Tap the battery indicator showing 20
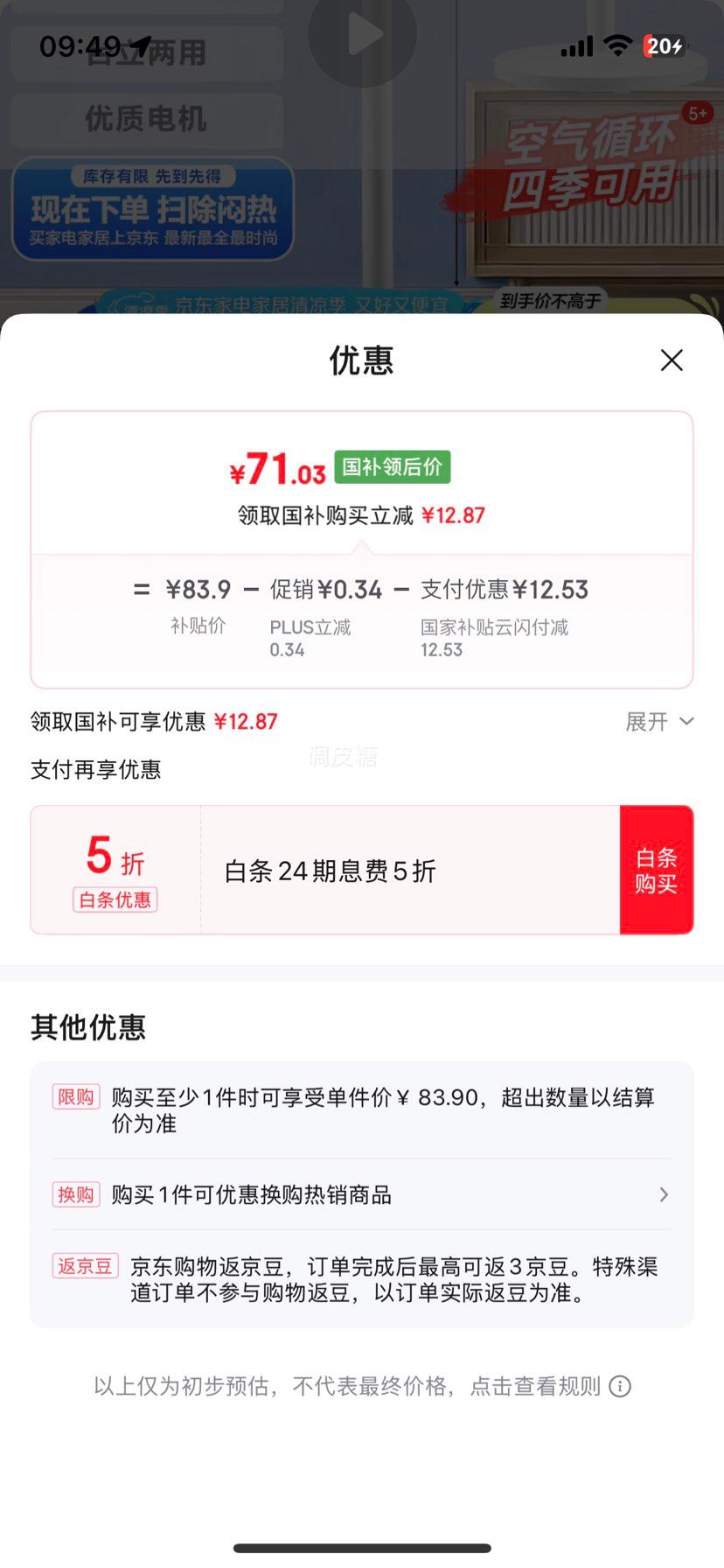 [x=666, y=45]
